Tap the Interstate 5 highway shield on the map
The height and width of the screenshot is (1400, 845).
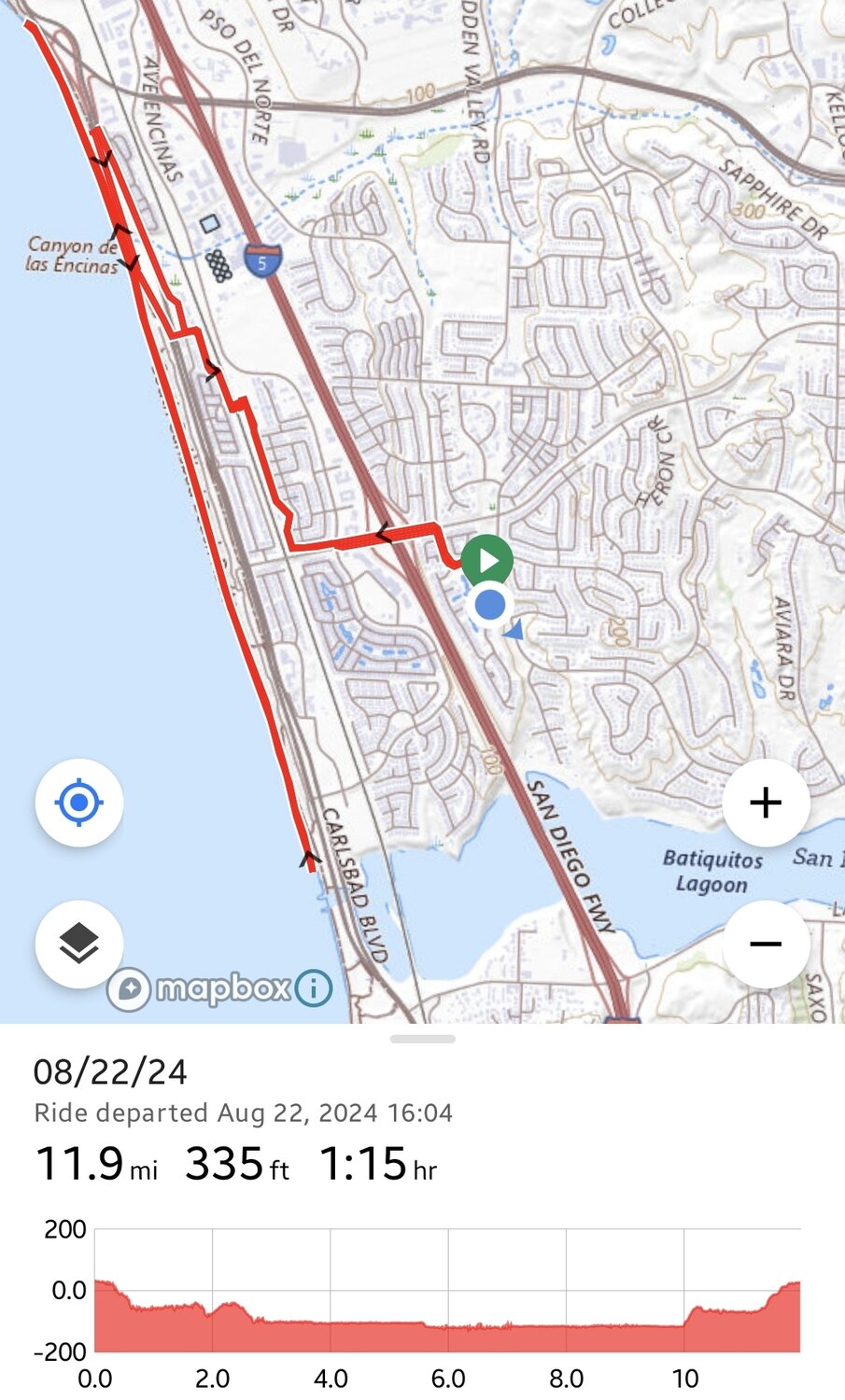coord(262,259)
